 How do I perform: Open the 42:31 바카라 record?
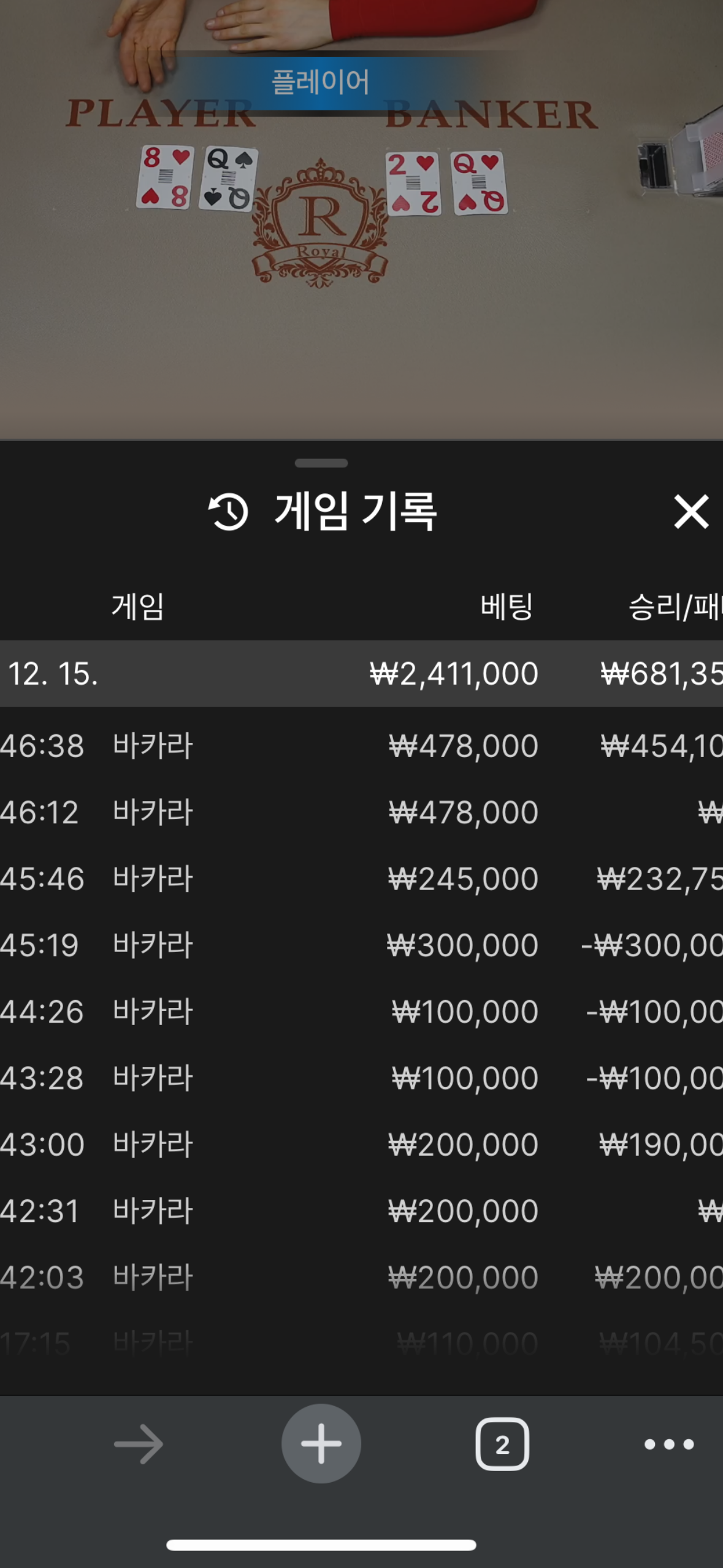coord(361,1210)
